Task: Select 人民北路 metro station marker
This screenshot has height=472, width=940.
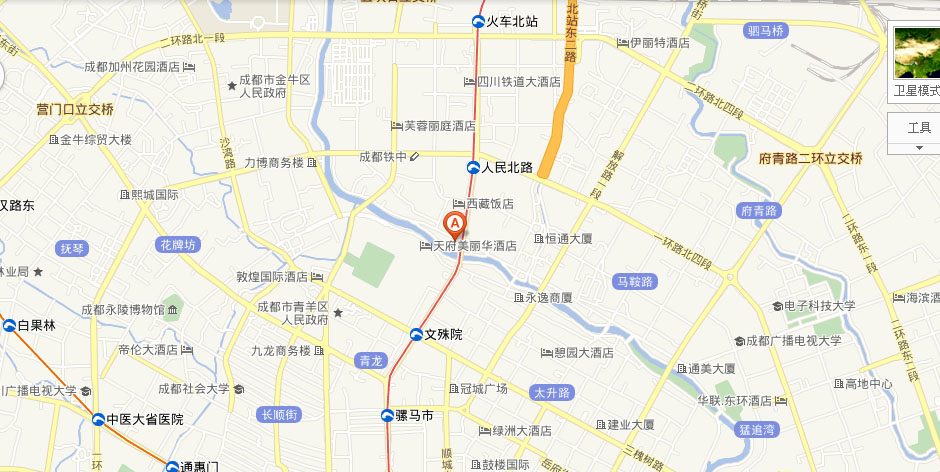Action: coord(473,168)
